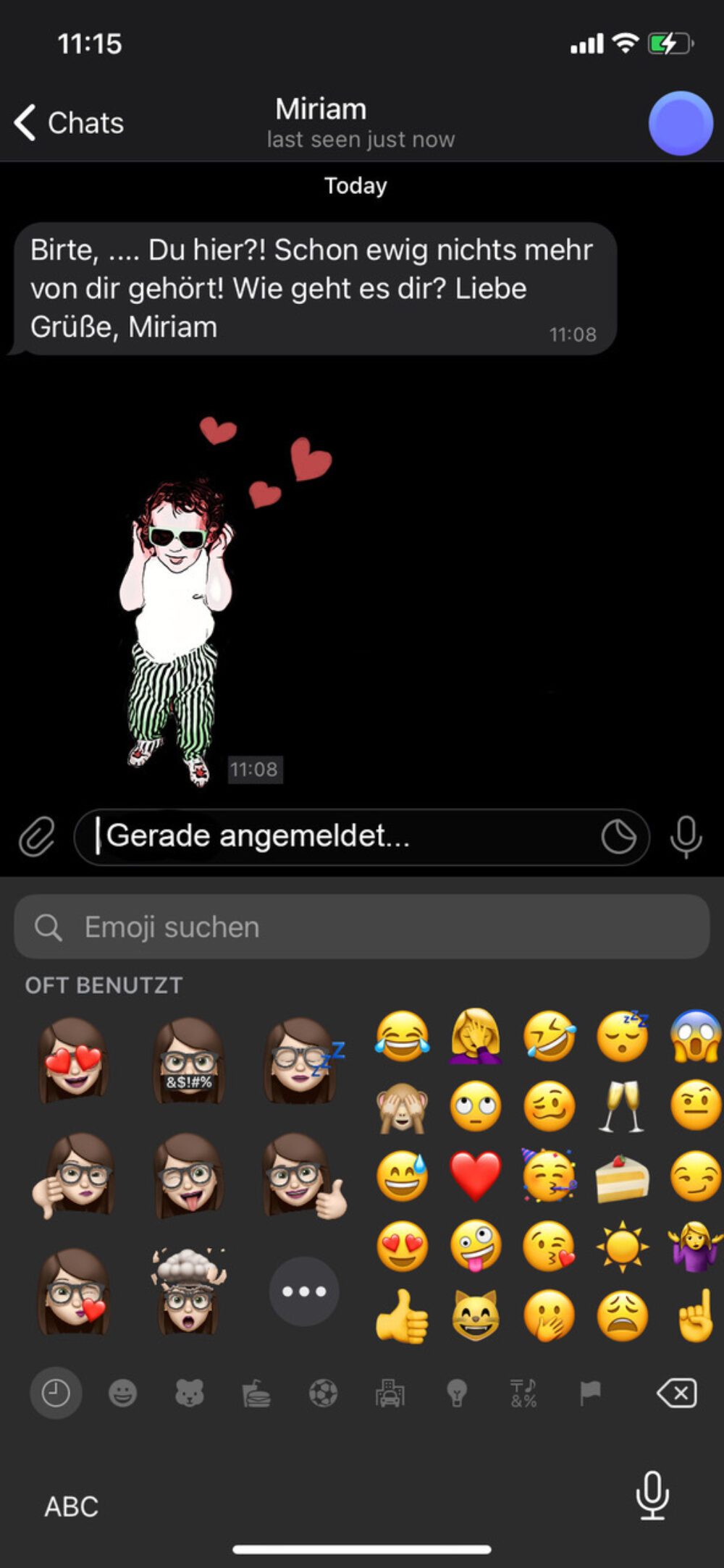Go back to Chats list

click(x=69, y=123)
